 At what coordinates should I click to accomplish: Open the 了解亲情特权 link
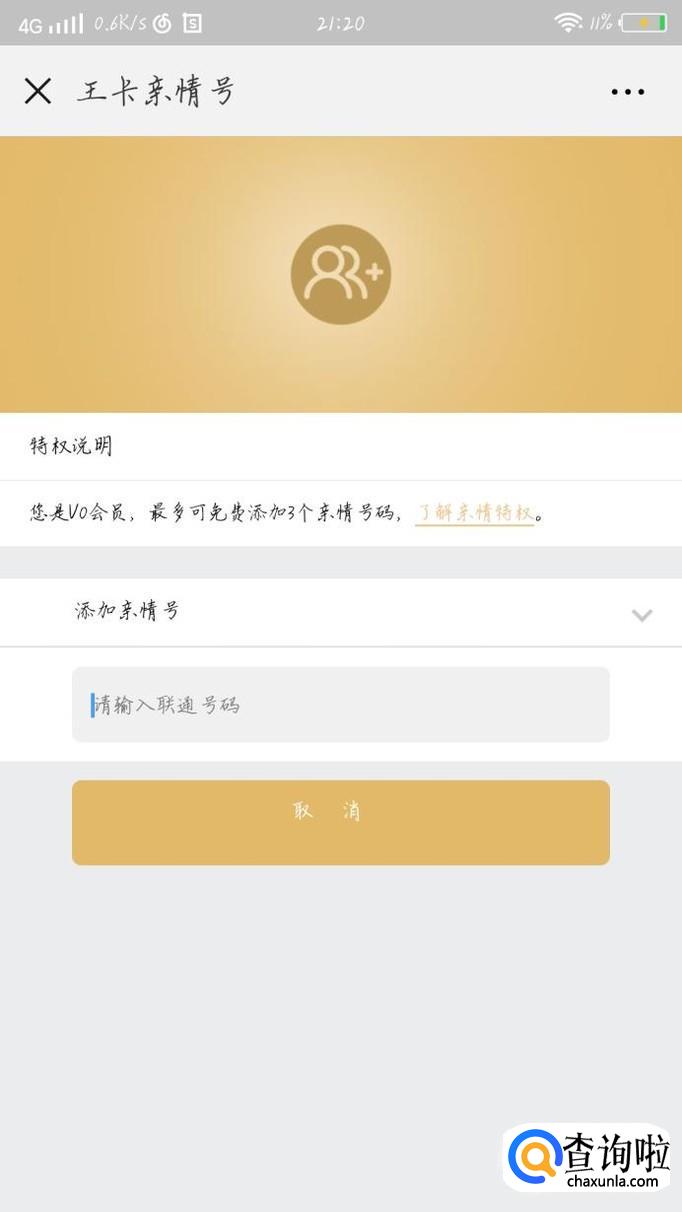[x=475, y=513]
